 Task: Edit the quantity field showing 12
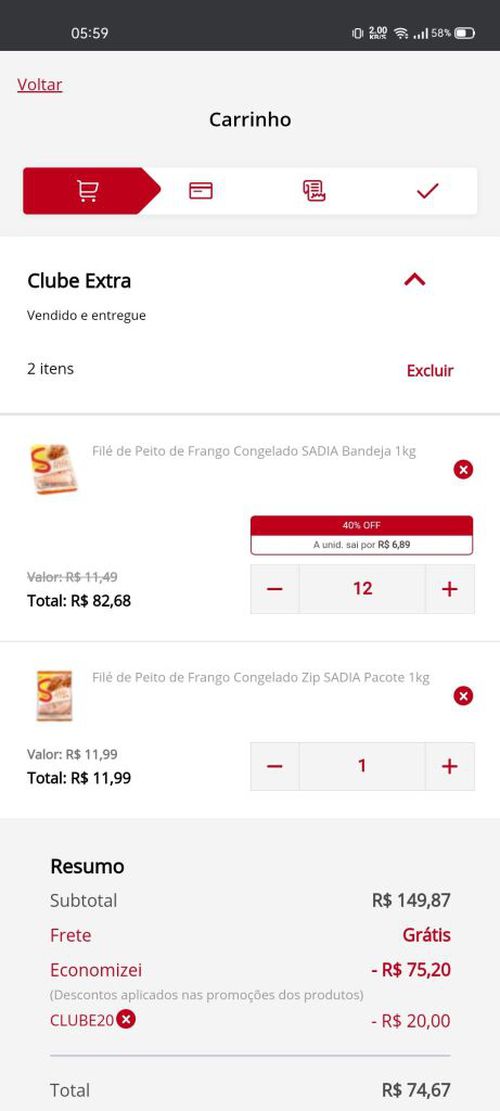coord(362,589)
